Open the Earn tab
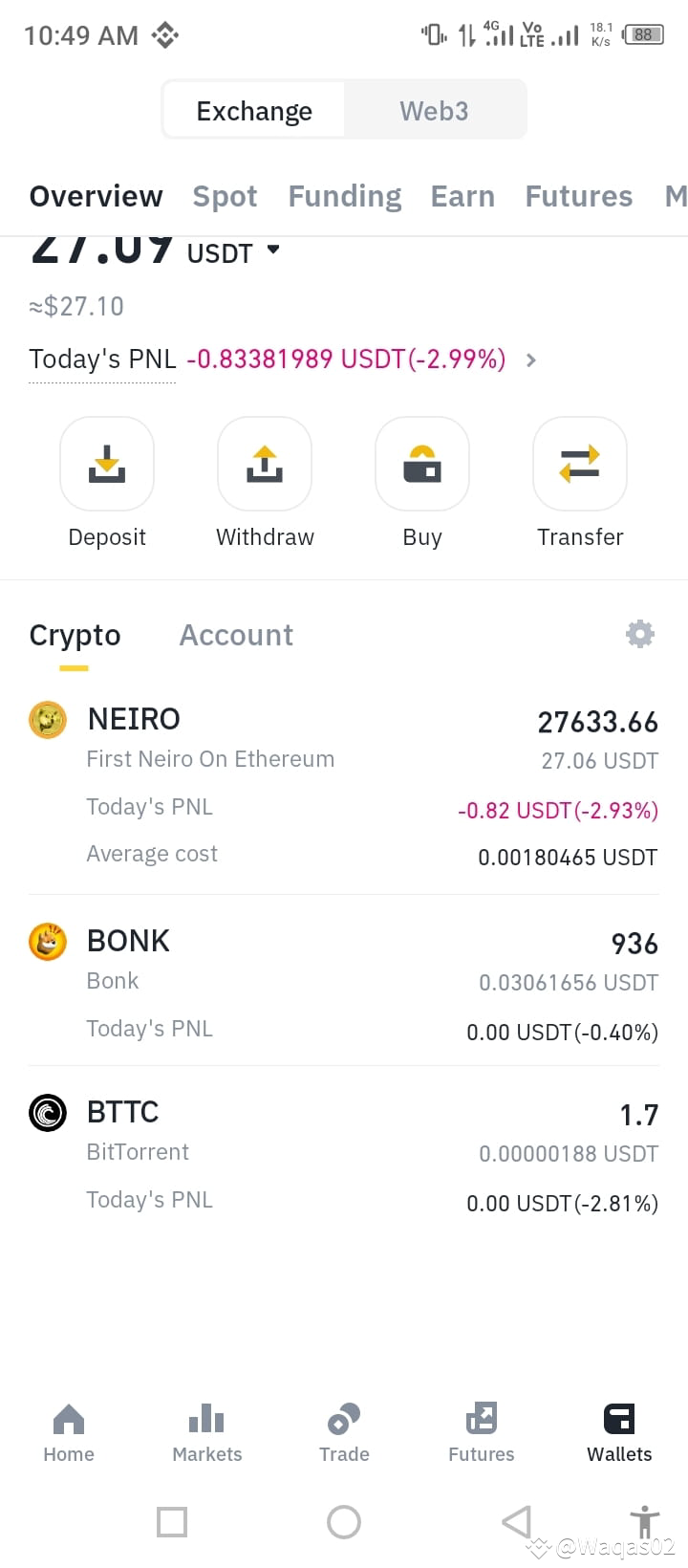This screenshot has height=1568, width=688. [462, 196]
